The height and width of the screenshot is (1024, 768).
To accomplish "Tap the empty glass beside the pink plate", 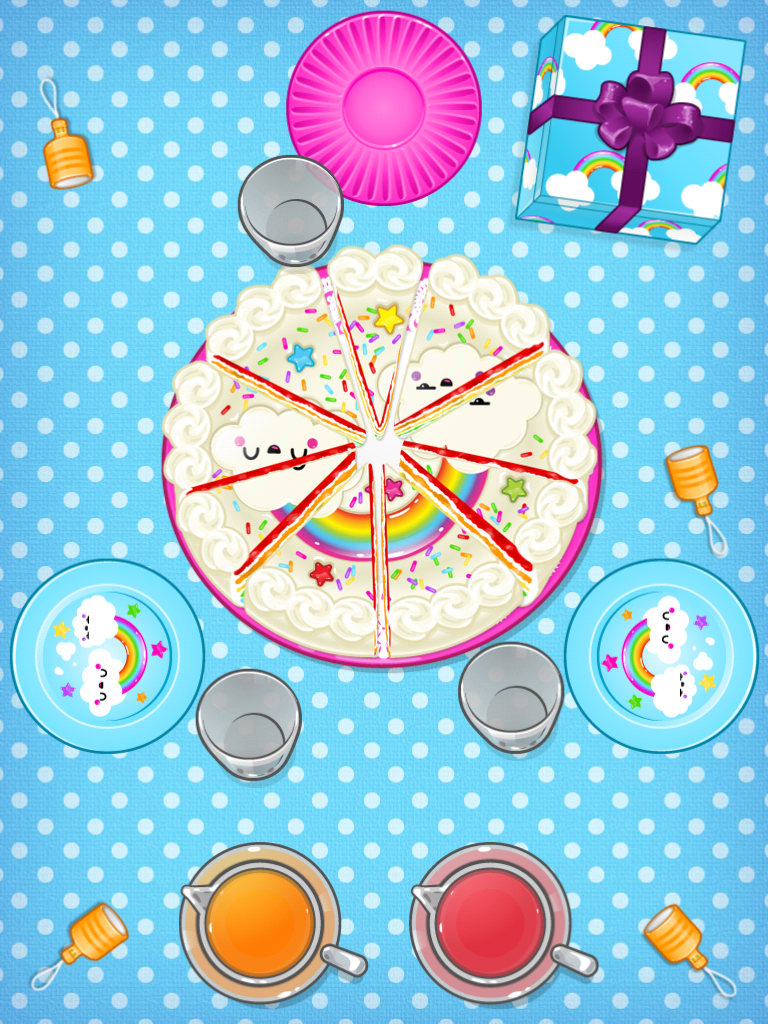I will 291,210.
